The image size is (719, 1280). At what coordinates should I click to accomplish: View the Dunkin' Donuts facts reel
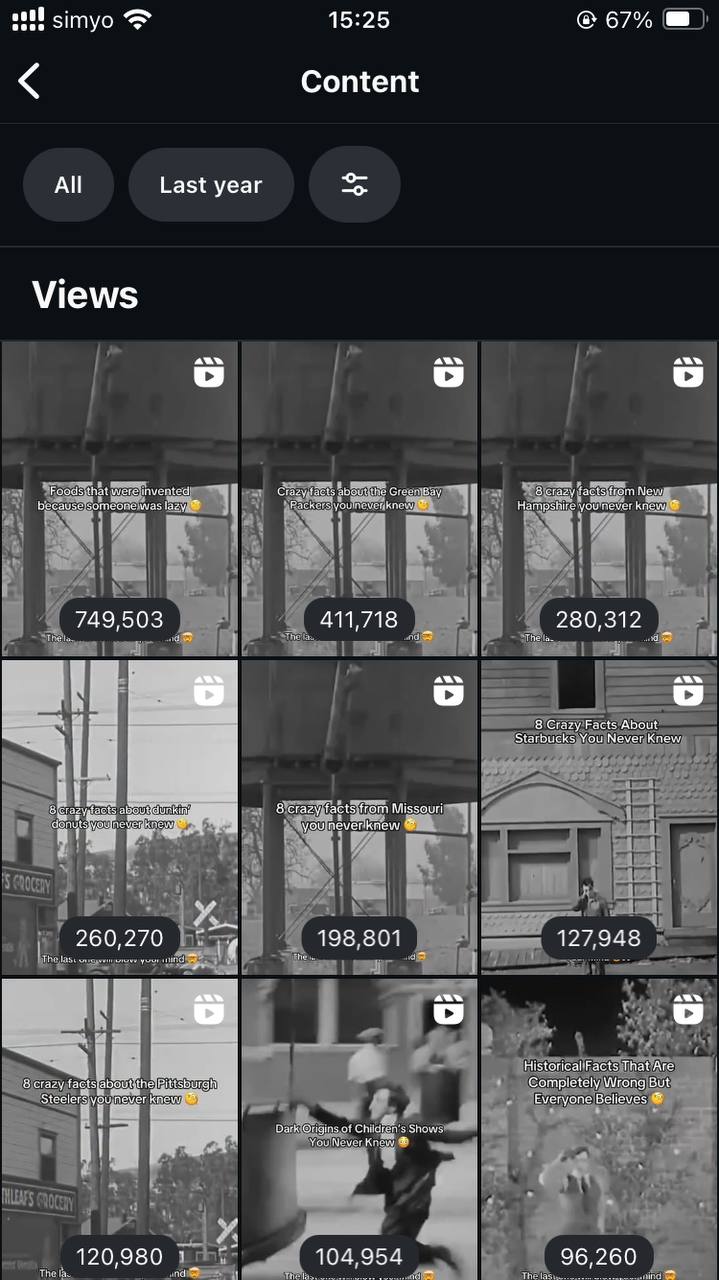[x=119, y=816]
